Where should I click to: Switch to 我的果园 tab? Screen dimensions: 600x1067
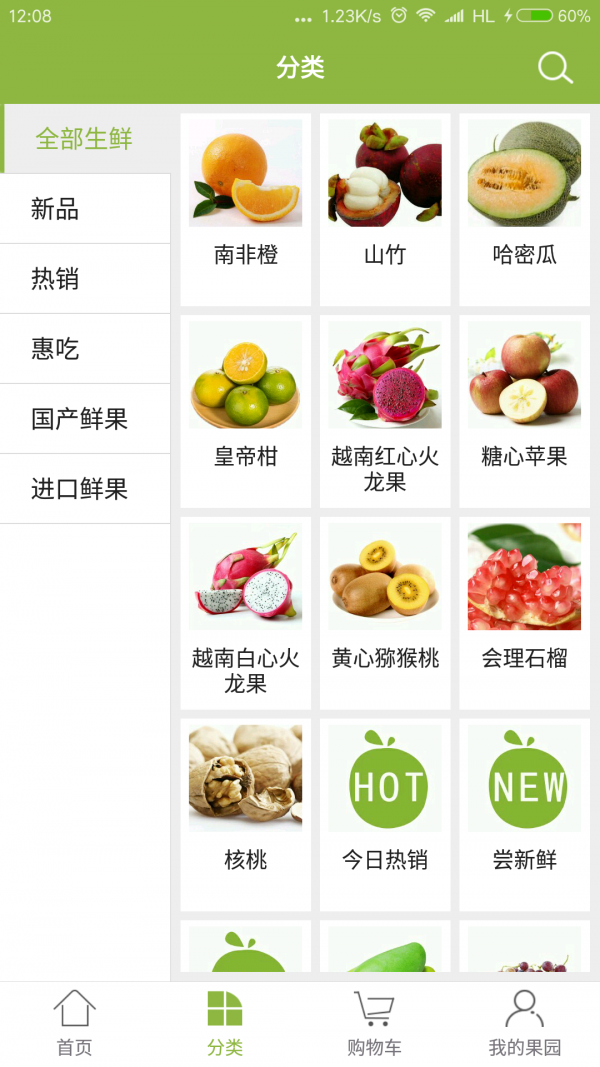(x=524, y=1023)
